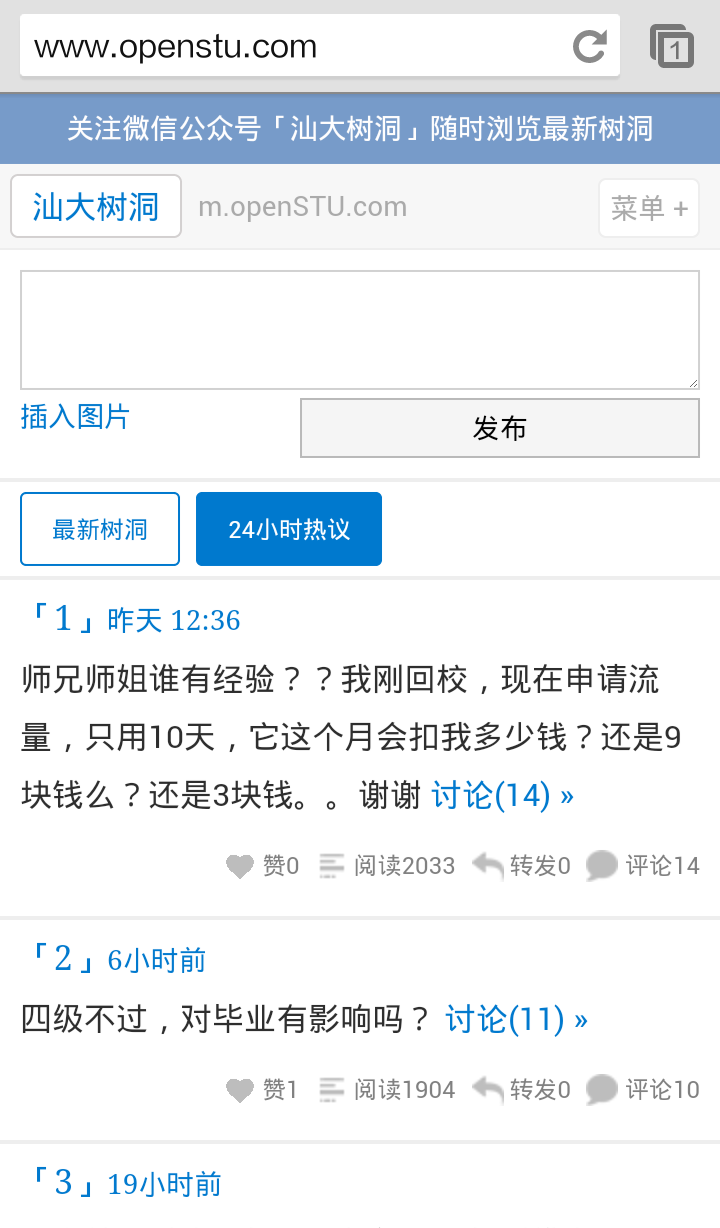Switch to the 最新树洞 tab
Image resolution: width=720 pixels, height=1228 pixels.
(x=100, y=529)
